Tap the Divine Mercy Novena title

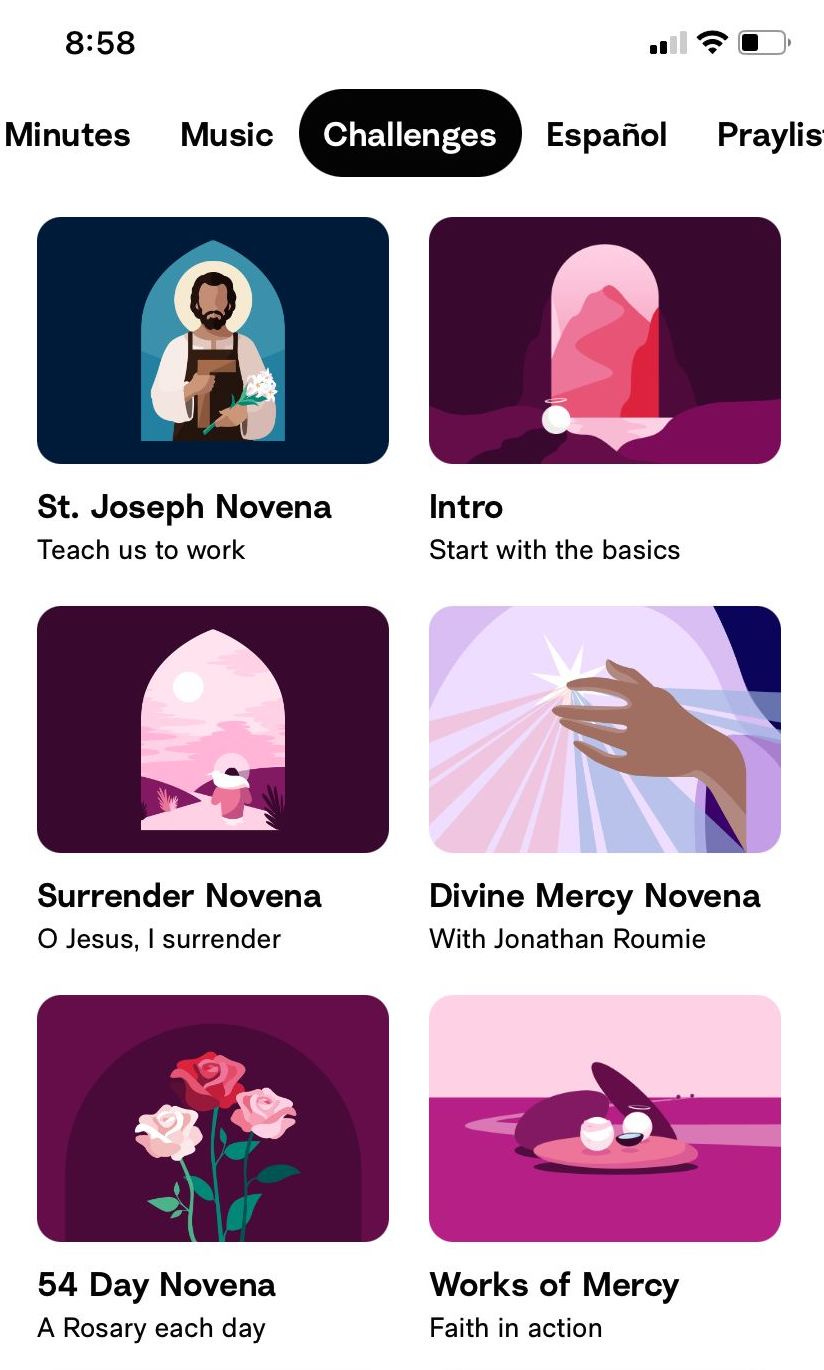coord(594,896)
